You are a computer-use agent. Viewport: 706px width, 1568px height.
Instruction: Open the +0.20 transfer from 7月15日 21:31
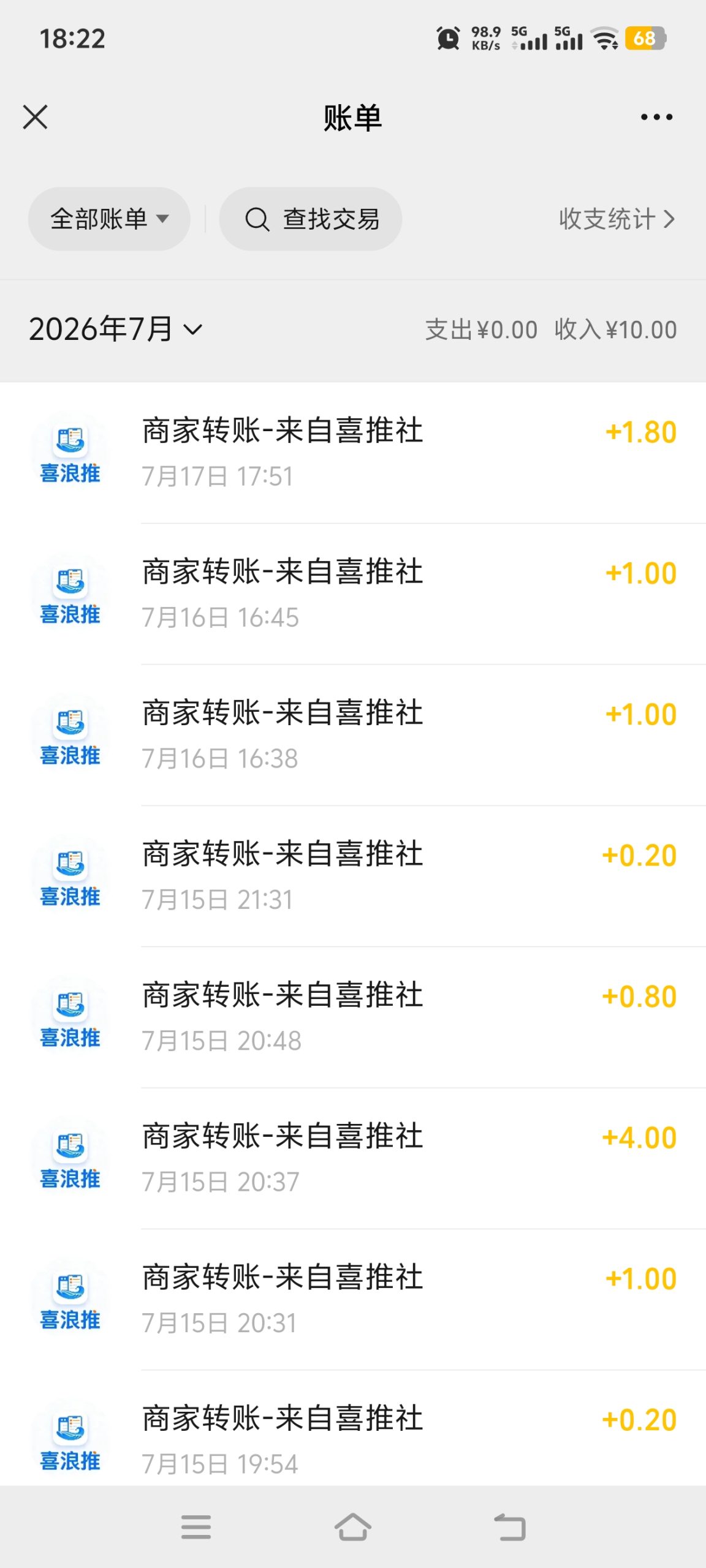coord(353,876)
